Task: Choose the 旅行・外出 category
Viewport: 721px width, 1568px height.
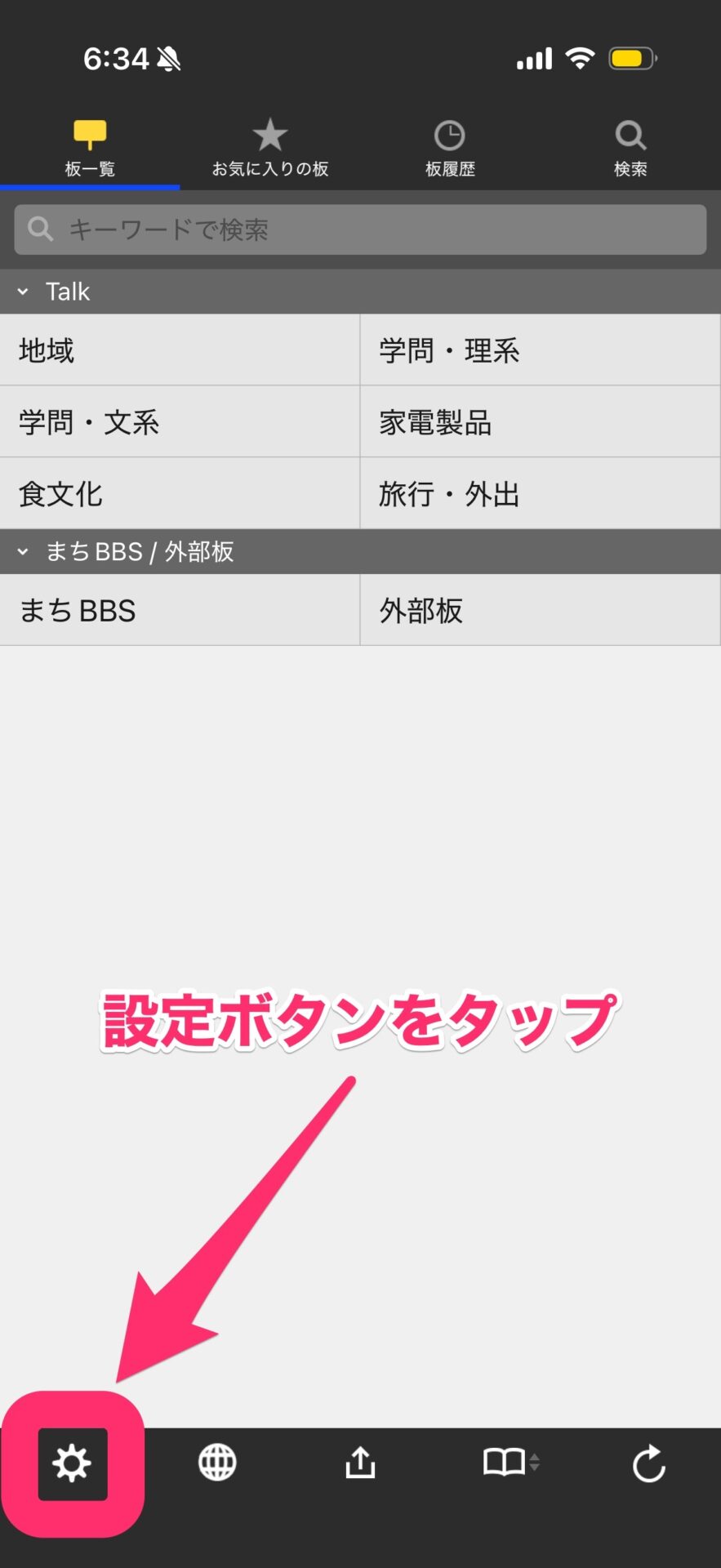Action: point(540,494)
